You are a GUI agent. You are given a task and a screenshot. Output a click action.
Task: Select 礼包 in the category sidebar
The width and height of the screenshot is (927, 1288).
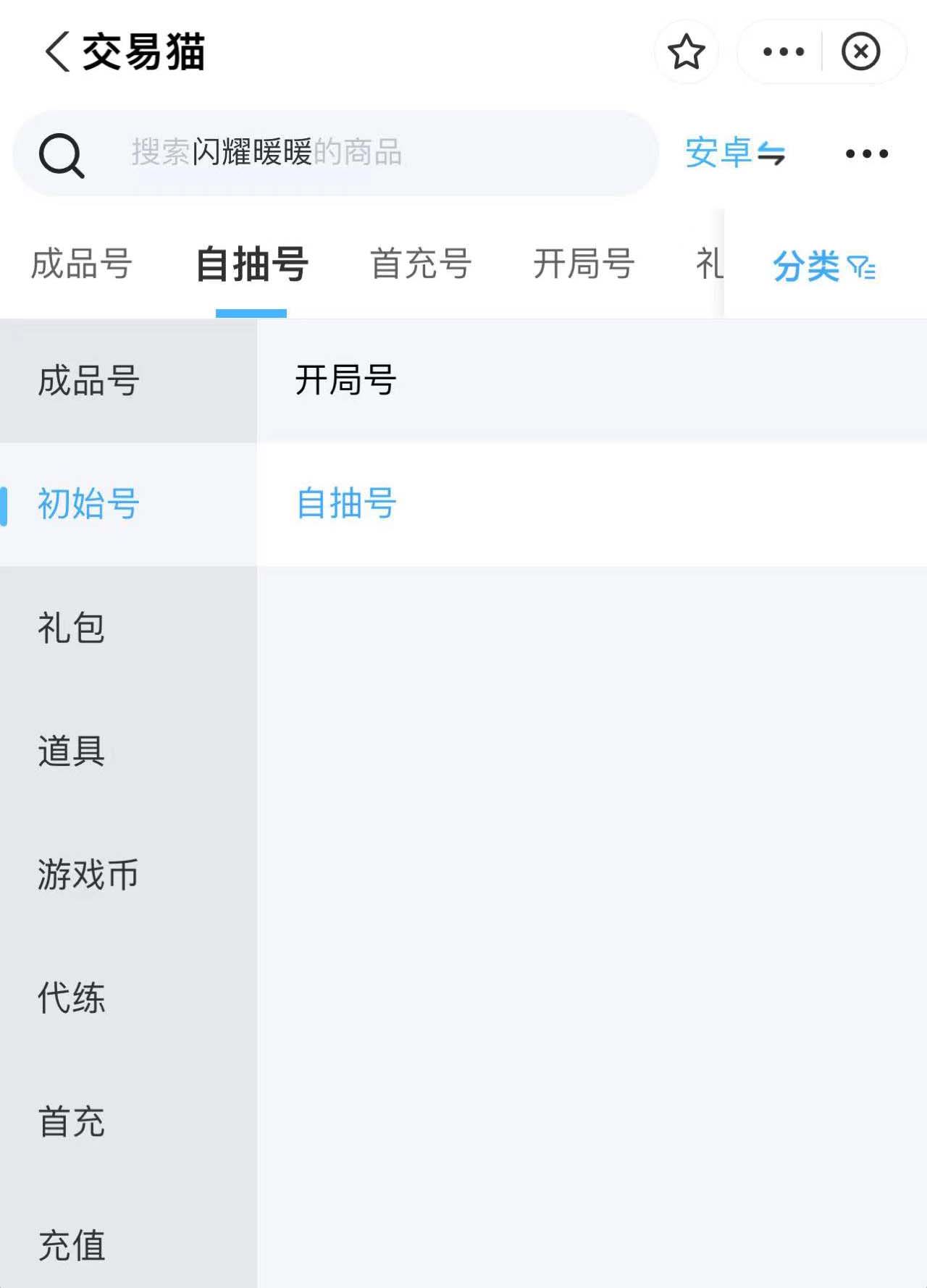(x=71, y=628)
